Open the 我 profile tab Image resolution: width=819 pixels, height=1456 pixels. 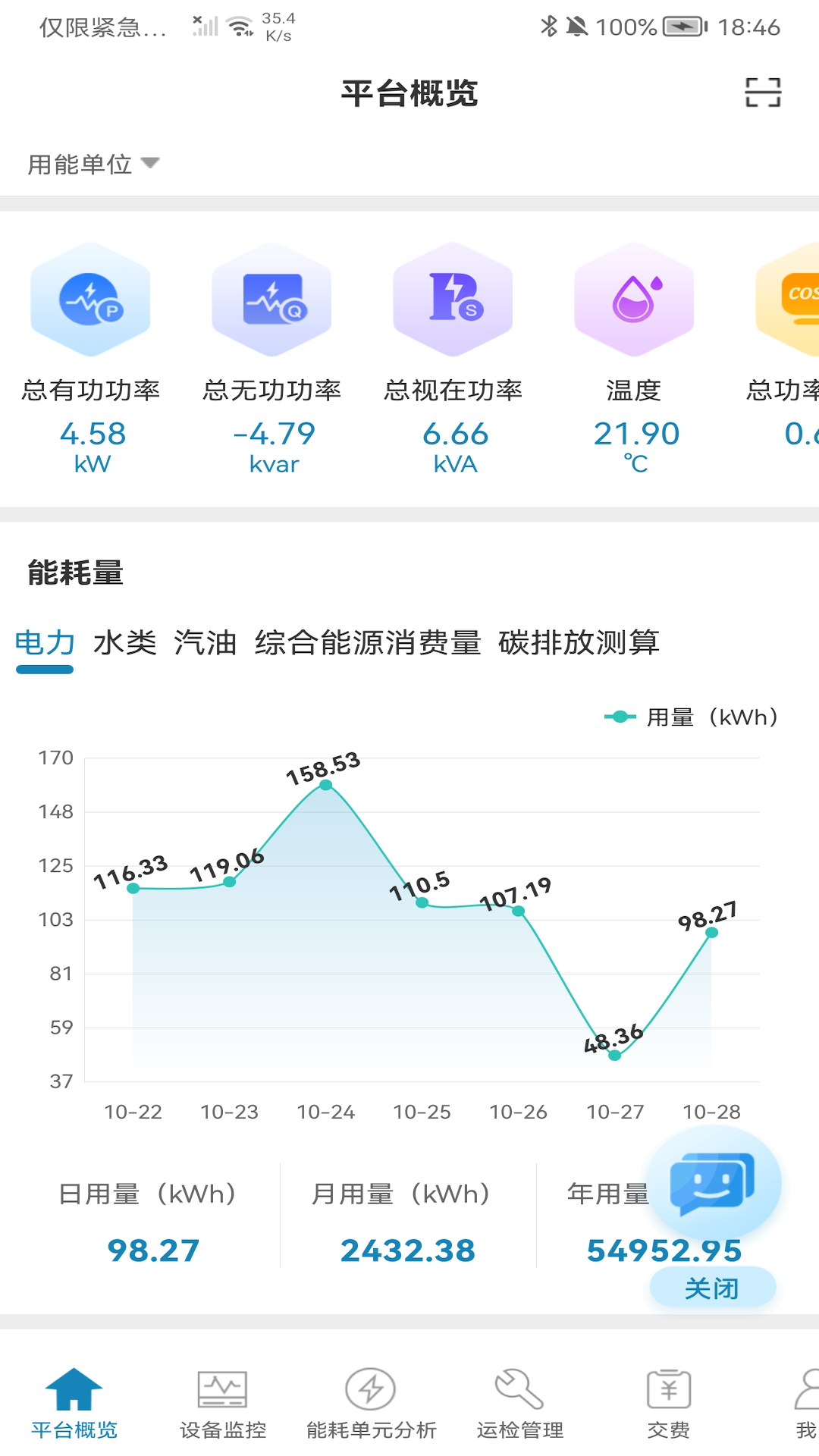(x=805, y=1403)
